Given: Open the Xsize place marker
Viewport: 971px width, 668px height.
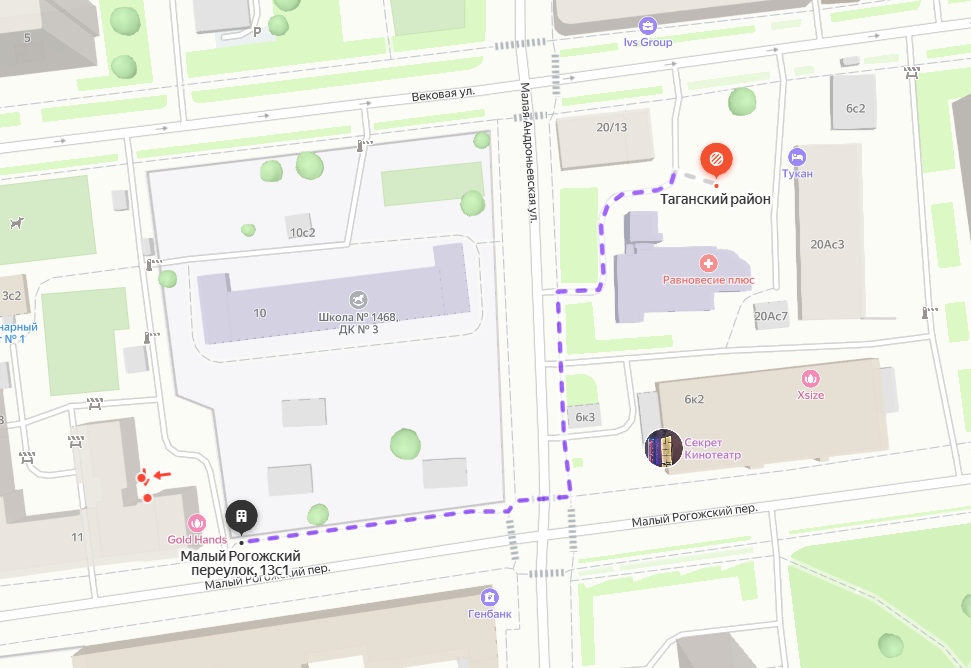Looking at the screenshot, I should 811,379.
